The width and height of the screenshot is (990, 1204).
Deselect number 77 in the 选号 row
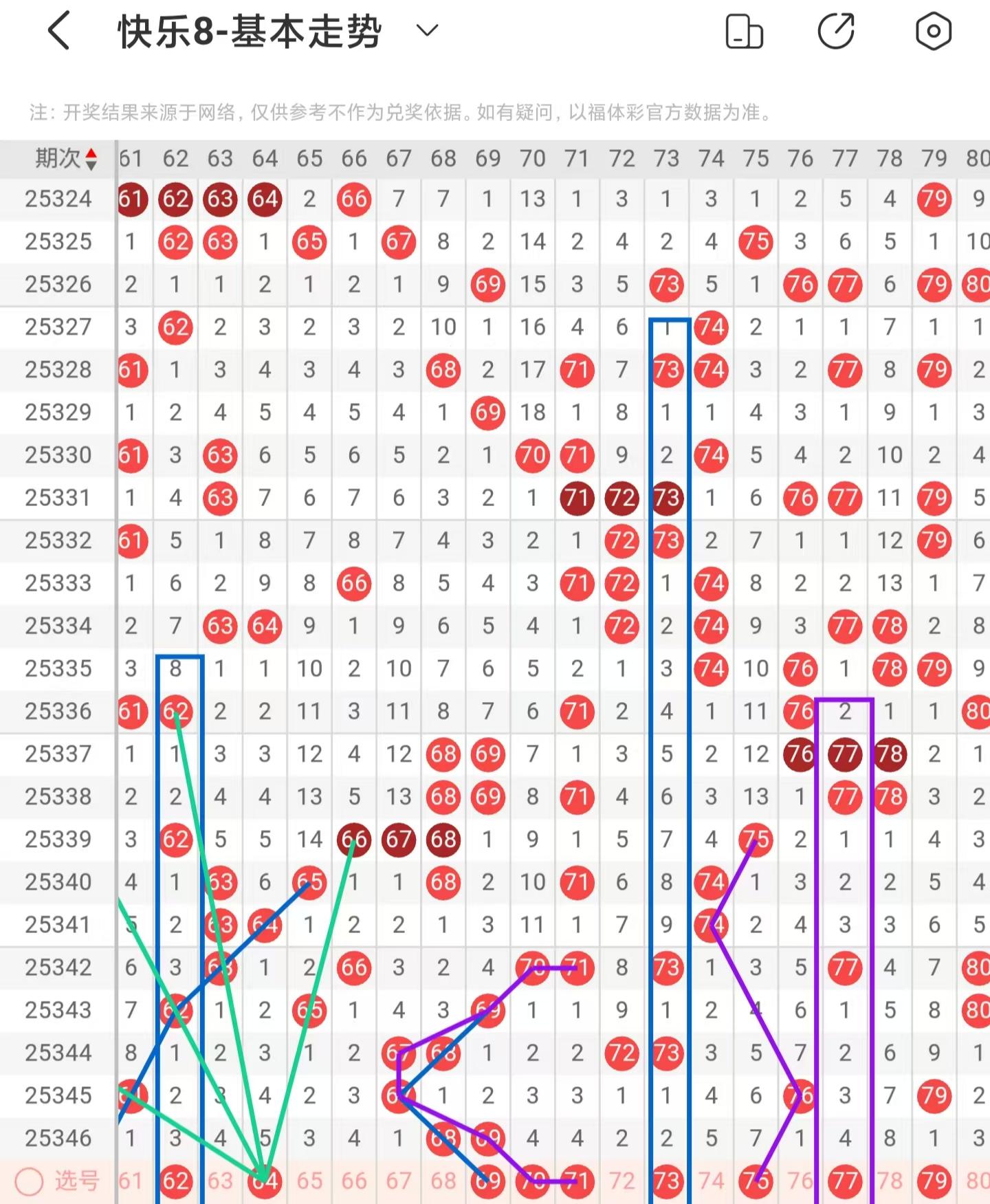point(845,1181)
